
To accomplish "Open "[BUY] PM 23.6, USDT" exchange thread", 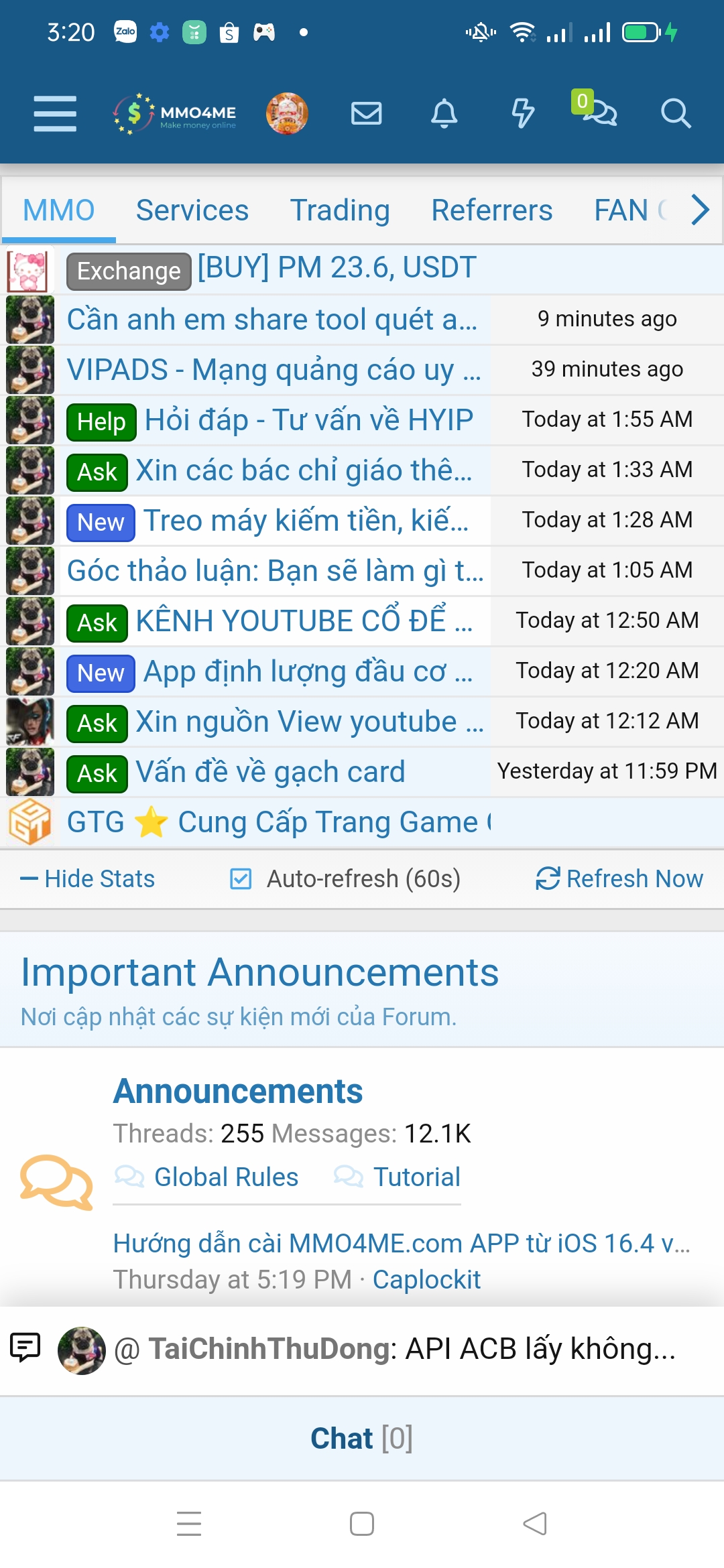I will (x=337, y=267).
